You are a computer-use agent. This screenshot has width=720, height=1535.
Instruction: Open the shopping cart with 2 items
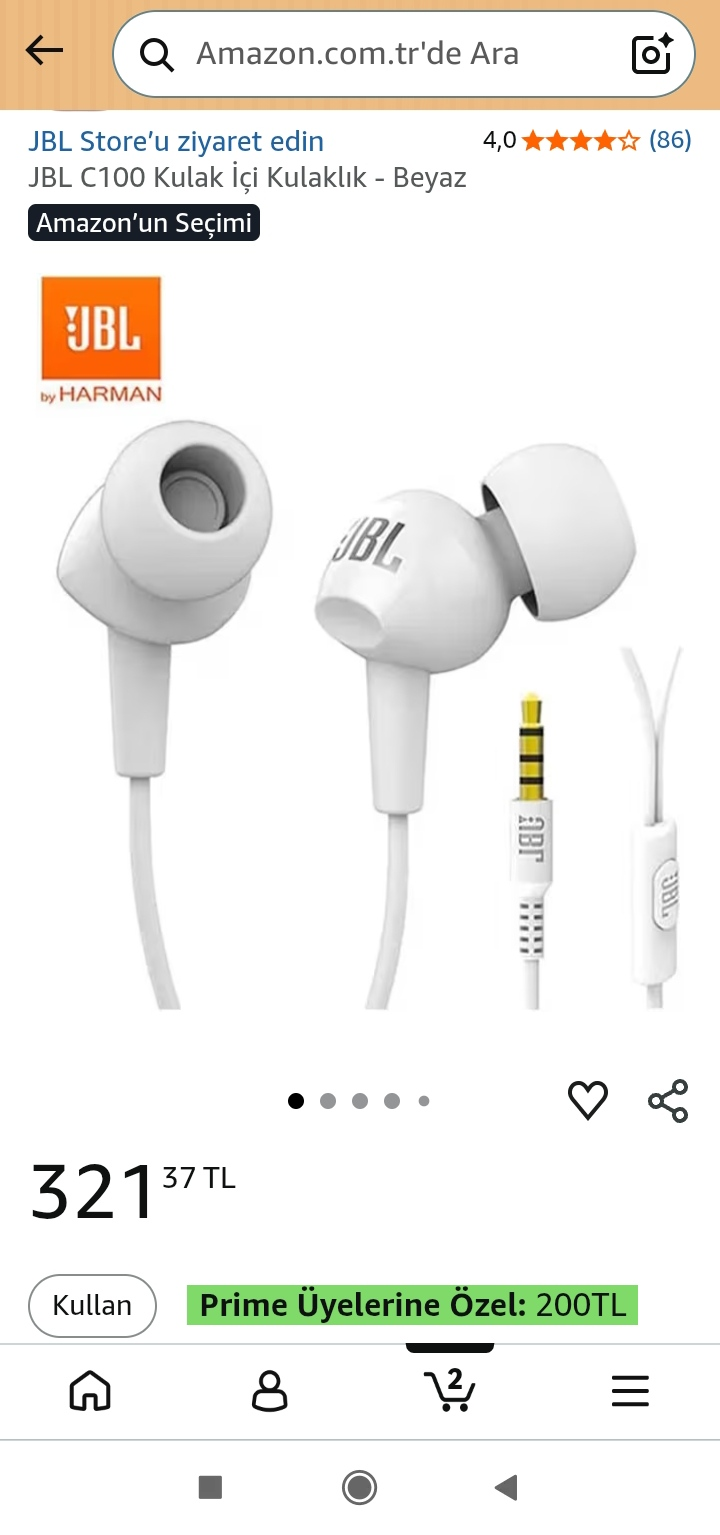tap(450, 1390)
